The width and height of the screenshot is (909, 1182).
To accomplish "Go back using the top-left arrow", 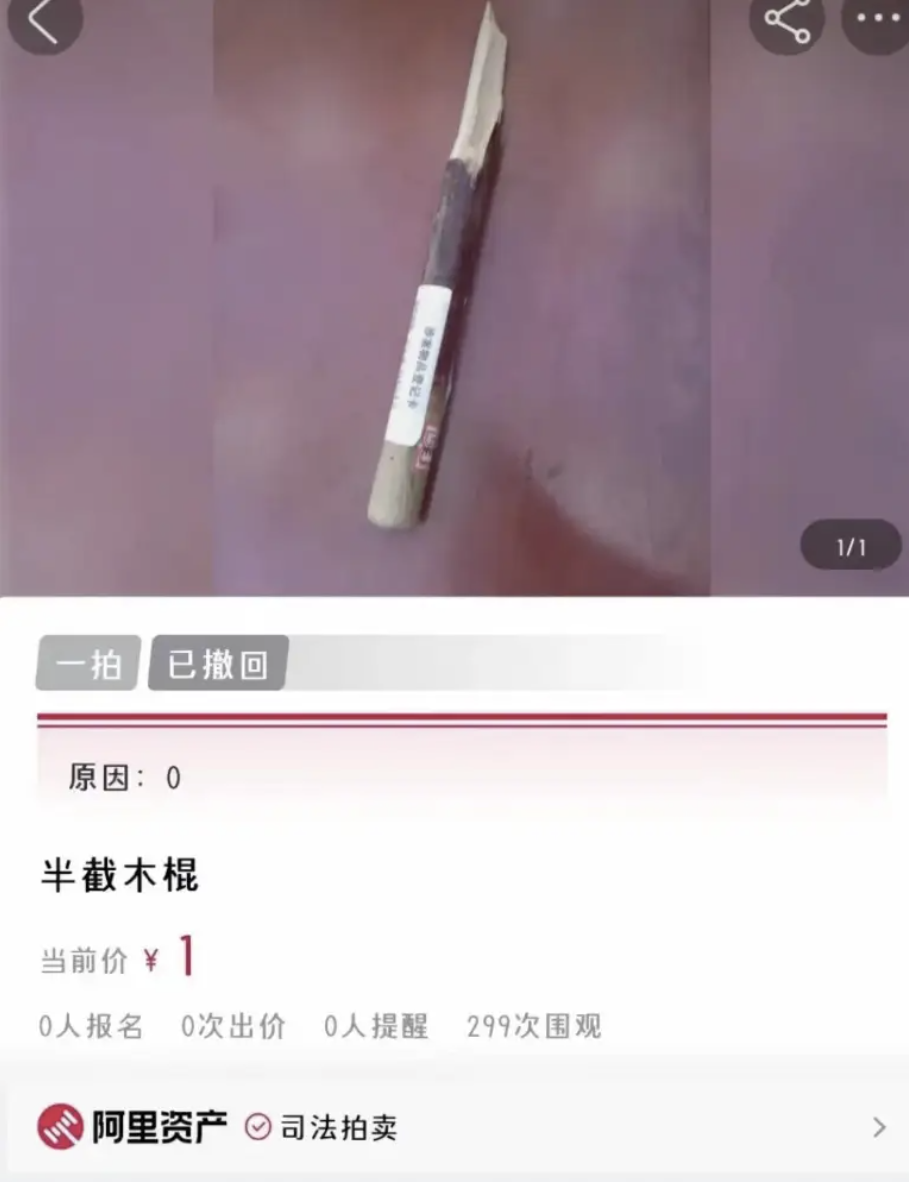I will 44,22.
